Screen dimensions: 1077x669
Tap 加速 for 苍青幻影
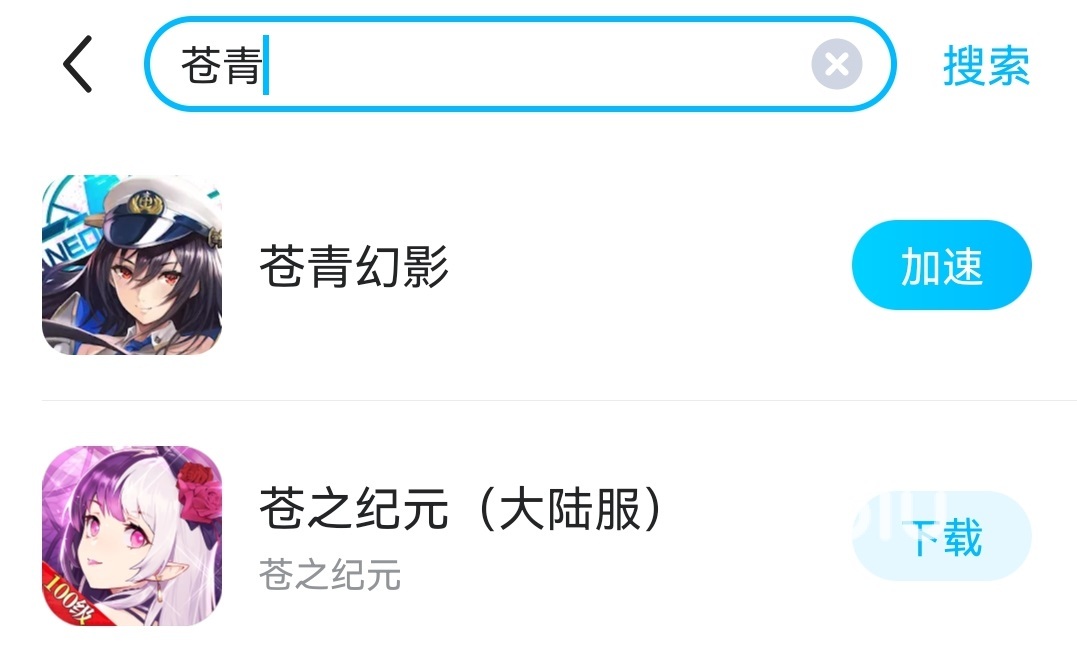[x=941, y=266]
